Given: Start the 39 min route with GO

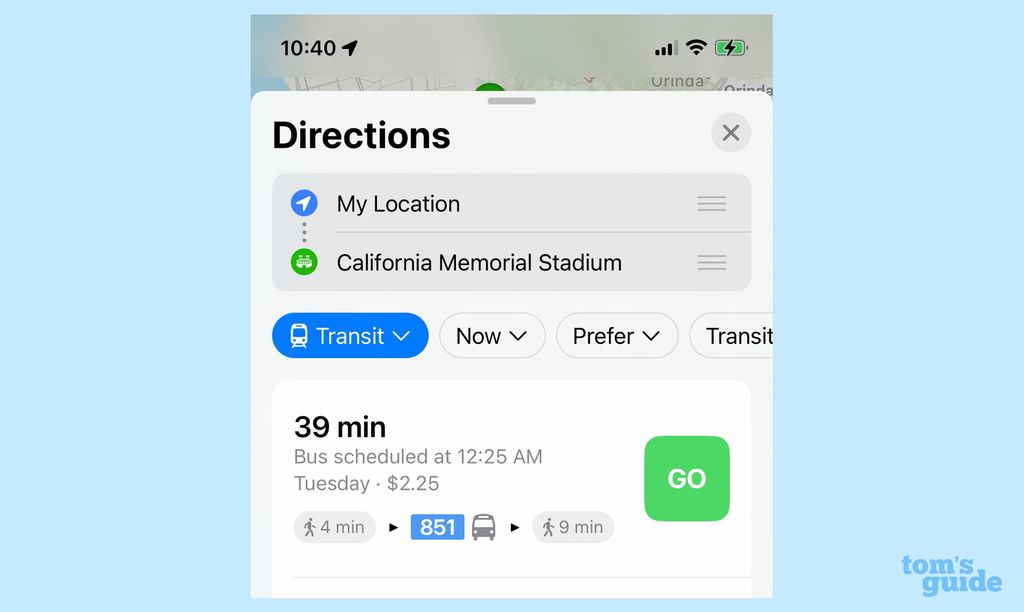Looking at the screenshot, I should pyautogui.click(x=686, y=479).
